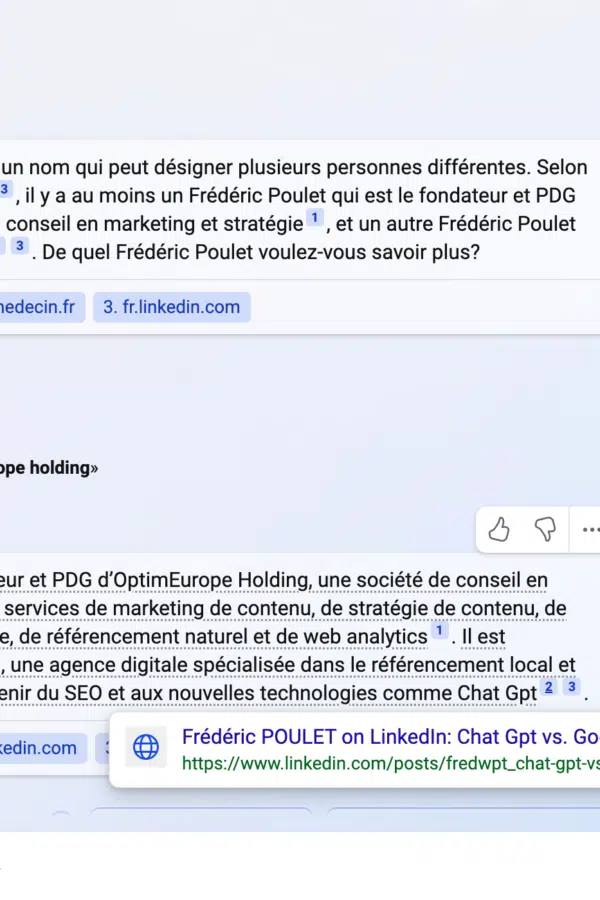Like the OptimEurope Holding response
This screenshot has width=600, height=900.
click(499, 529)
